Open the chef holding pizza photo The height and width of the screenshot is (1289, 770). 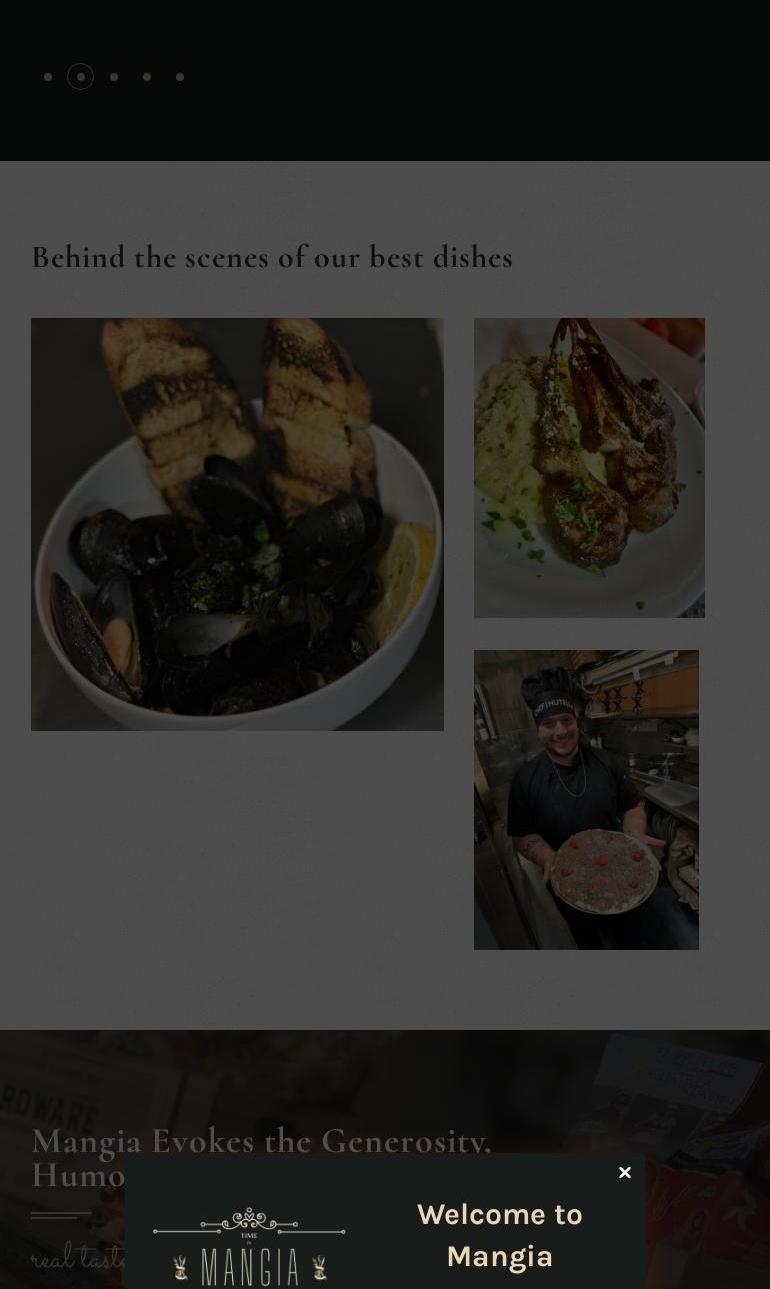(586, 799)
